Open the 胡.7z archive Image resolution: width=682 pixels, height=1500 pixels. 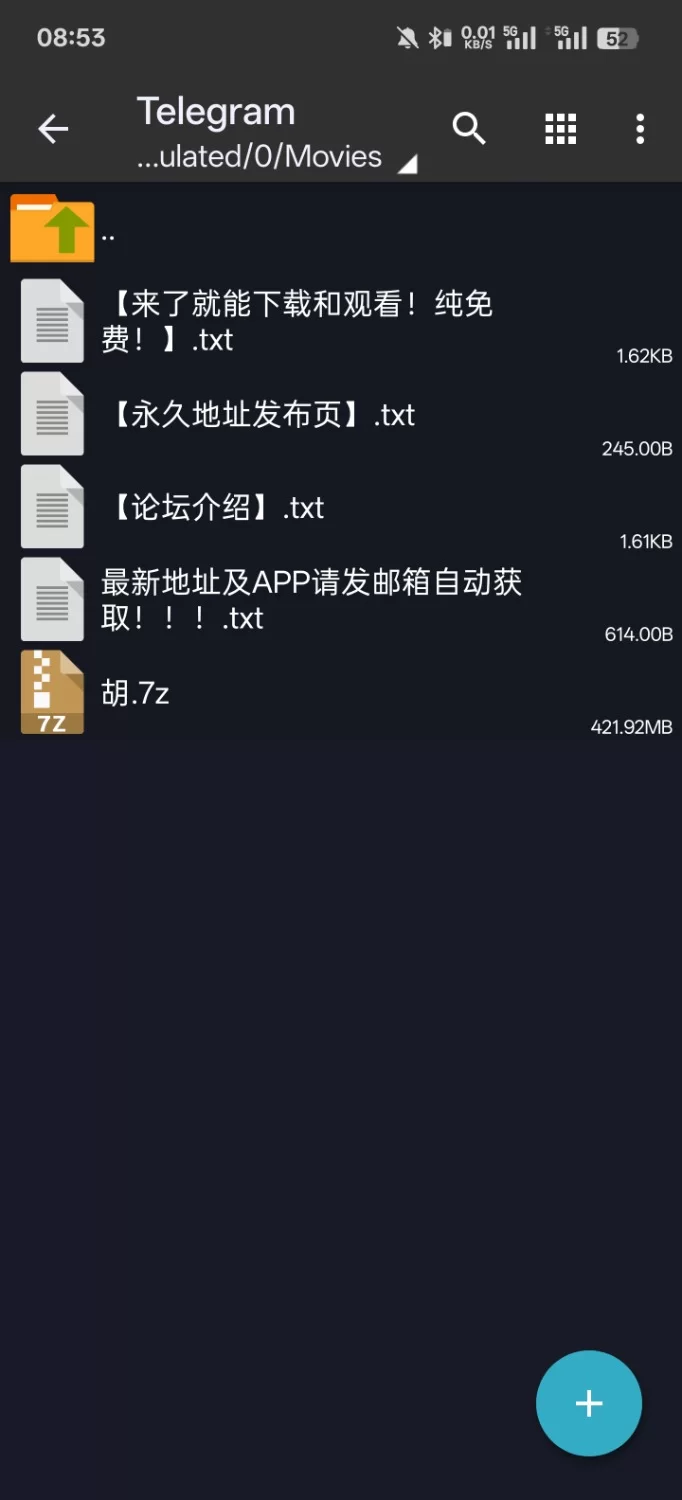coord(341,693)
